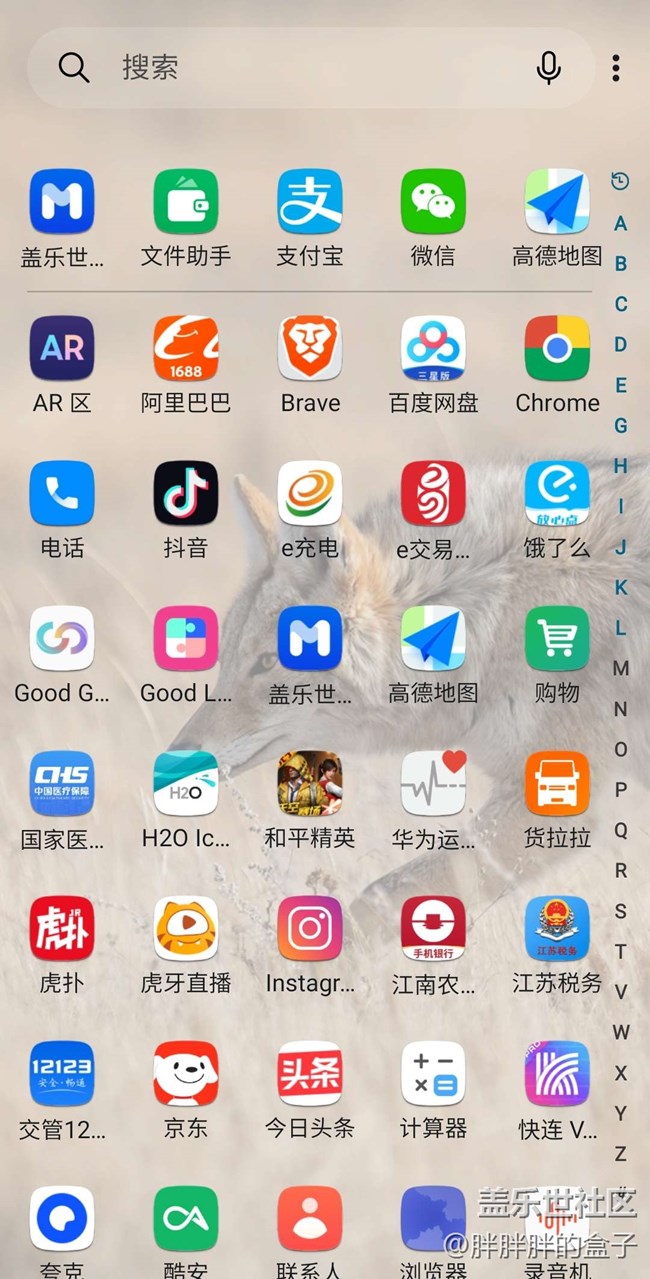Viewport: 650px width, 1279px height.
Task: Launch the Alipay app
Action: pos(309,202)
